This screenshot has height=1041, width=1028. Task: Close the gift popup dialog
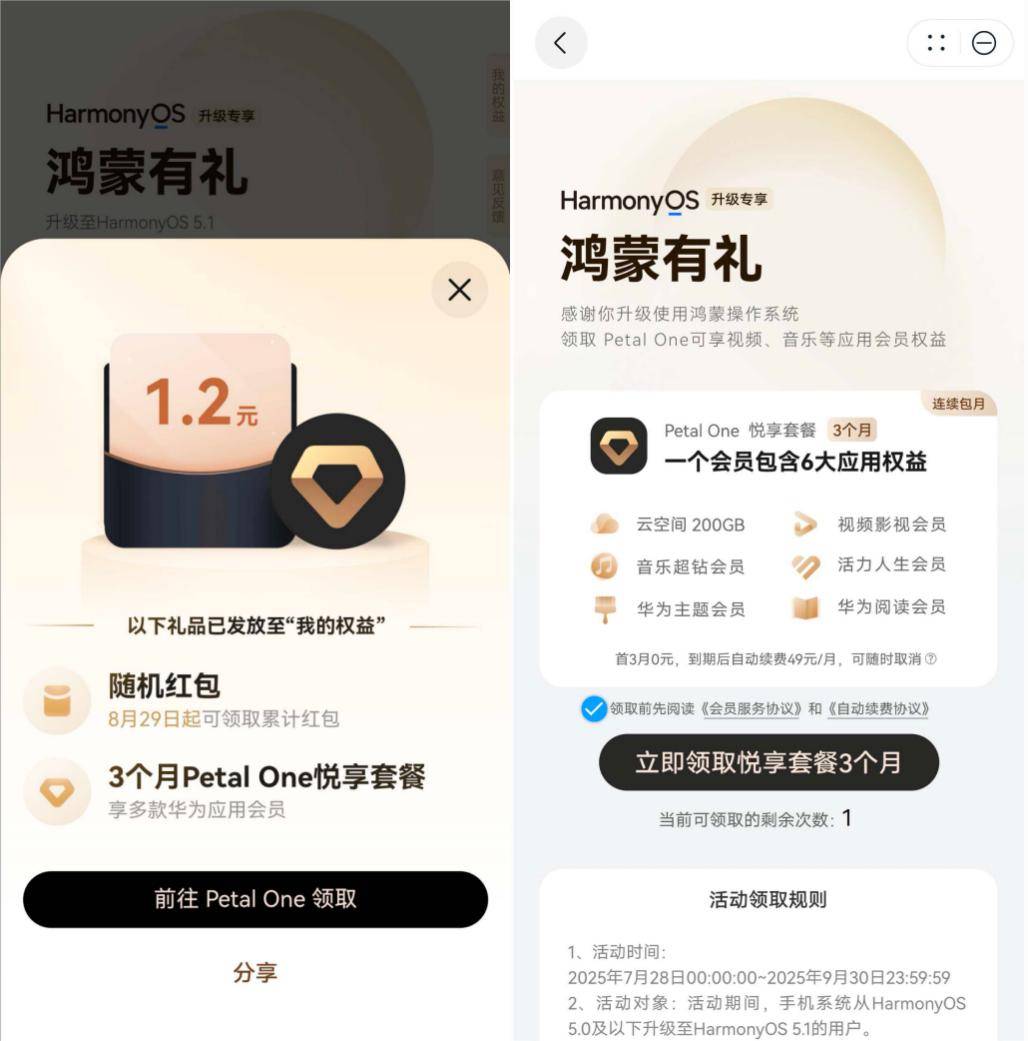[459, 290]
